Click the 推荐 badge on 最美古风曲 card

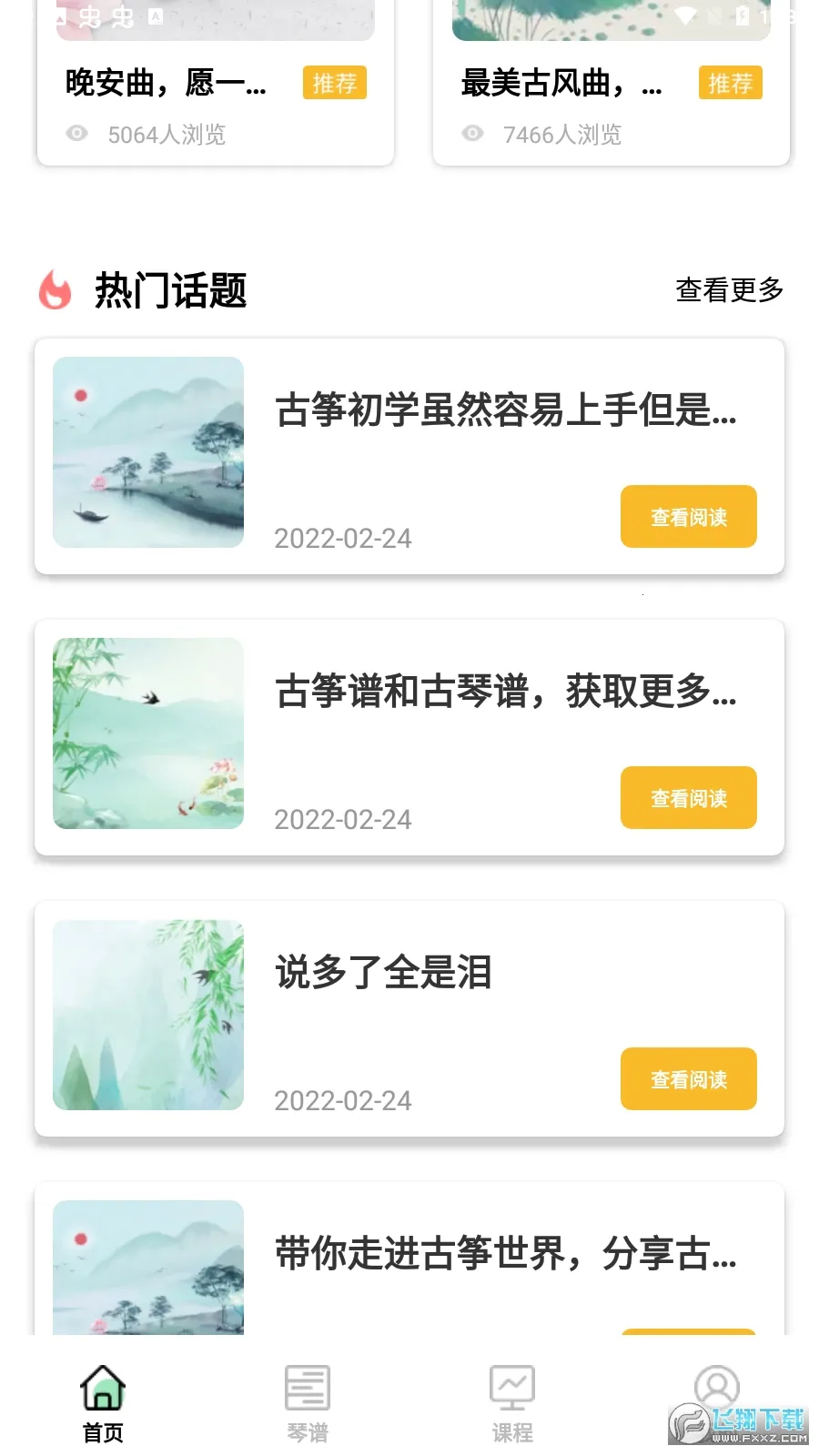coord(730,83)
